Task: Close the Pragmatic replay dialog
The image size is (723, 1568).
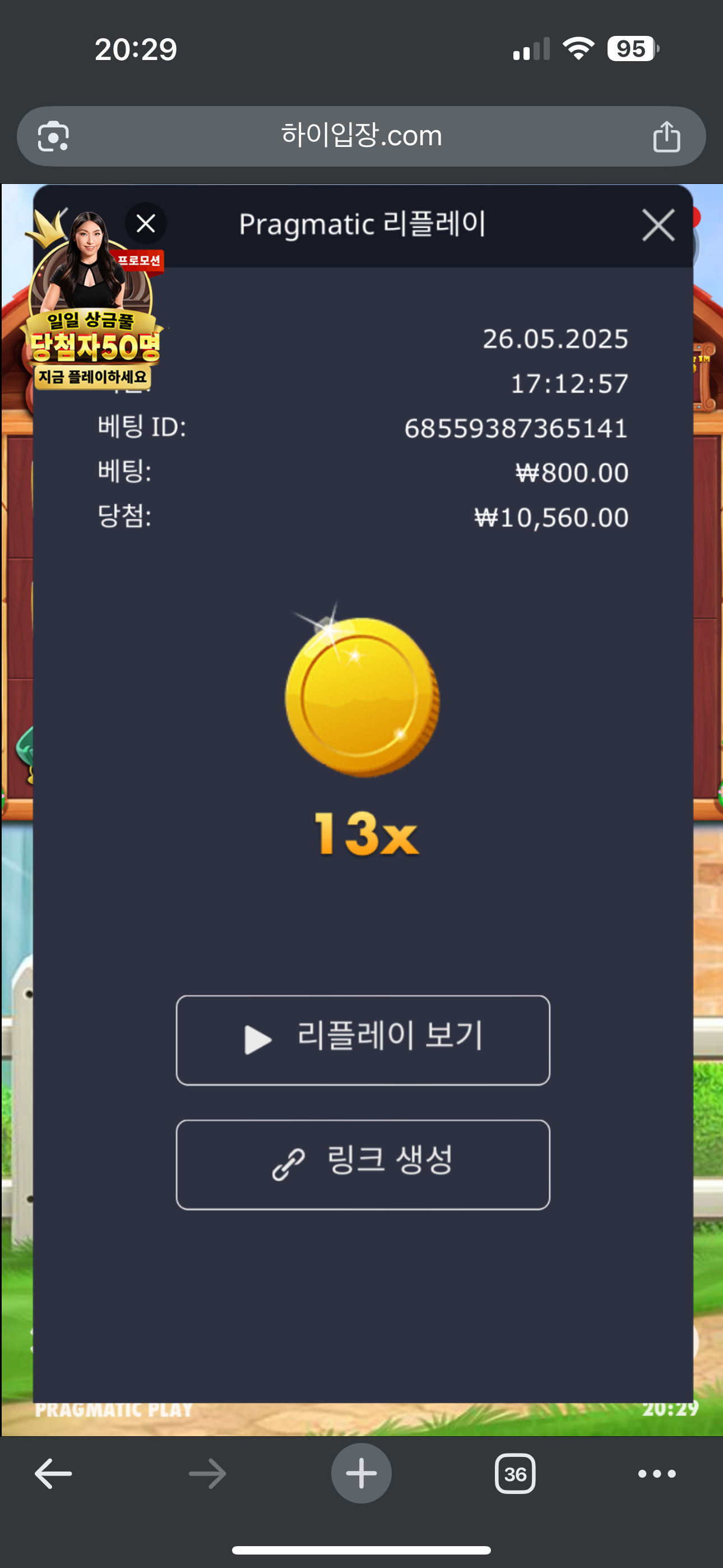Action: [x=658, y=226]
